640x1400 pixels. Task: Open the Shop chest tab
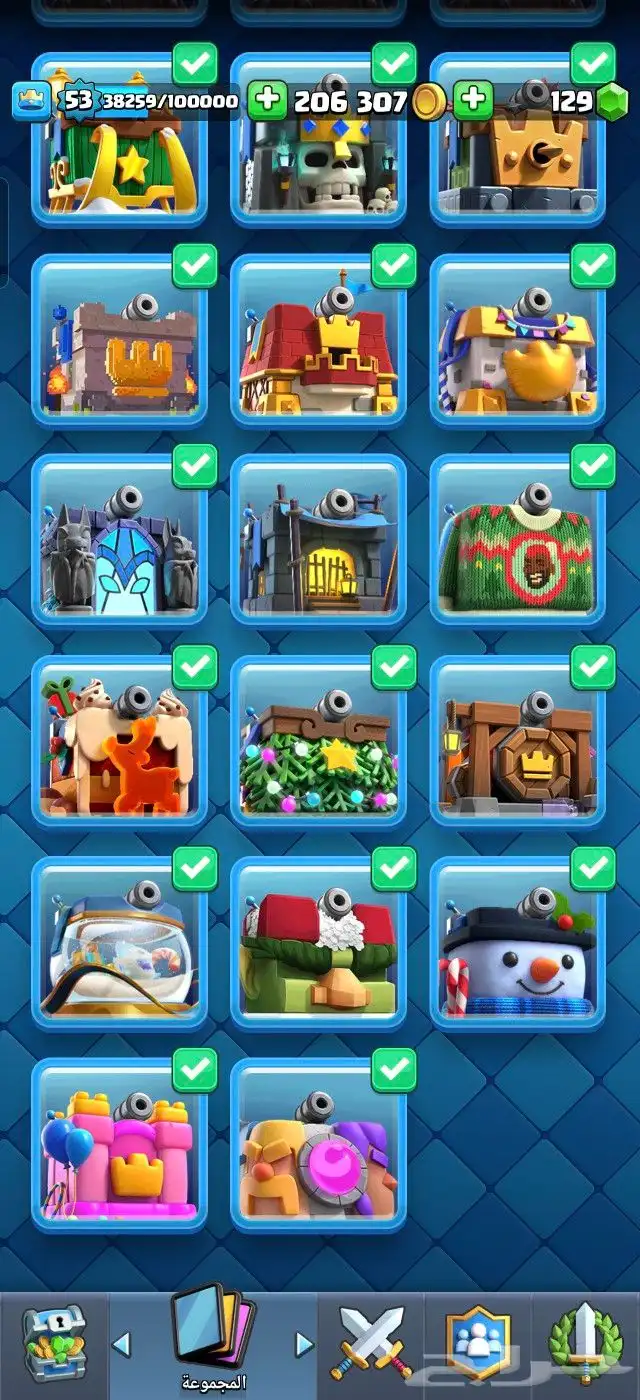coord(54,1343)
